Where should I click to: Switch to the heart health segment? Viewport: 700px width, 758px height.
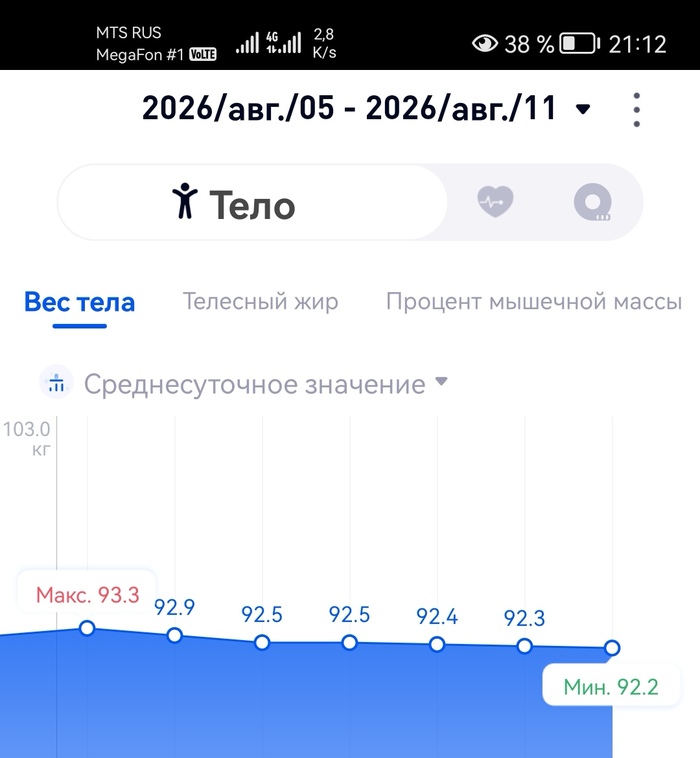point(495,202)
